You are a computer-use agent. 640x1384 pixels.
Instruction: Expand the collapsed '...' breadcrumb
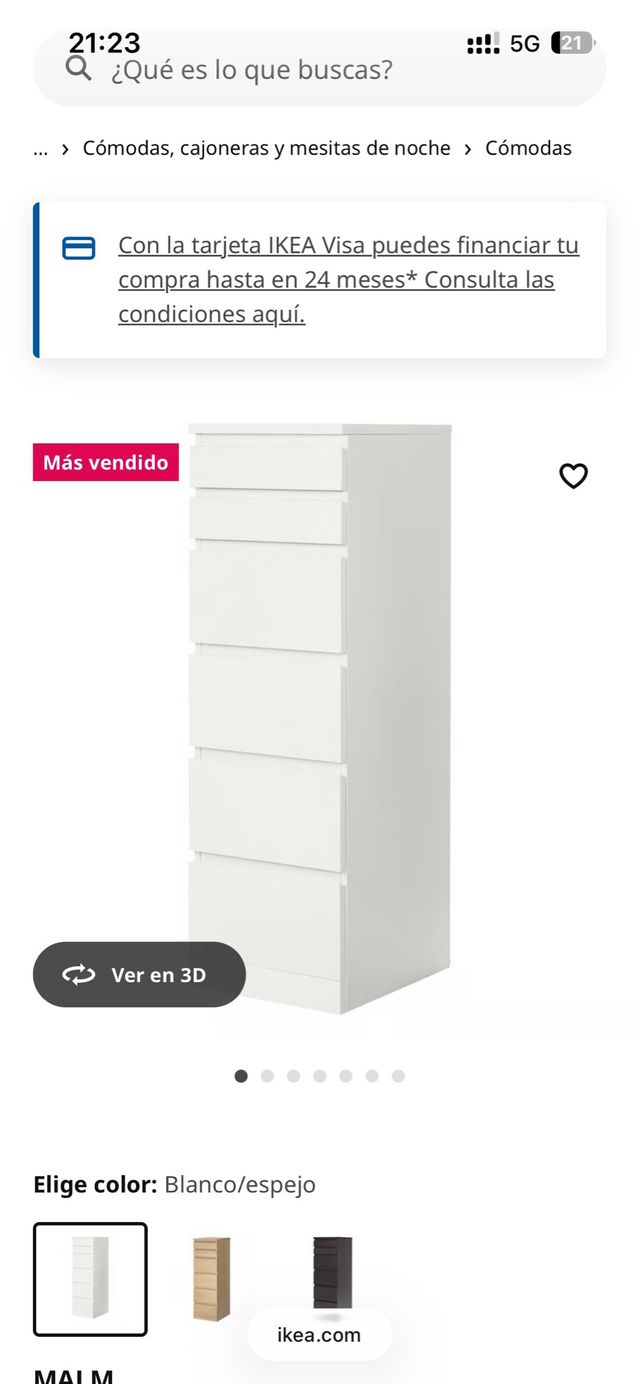point(41,148)
